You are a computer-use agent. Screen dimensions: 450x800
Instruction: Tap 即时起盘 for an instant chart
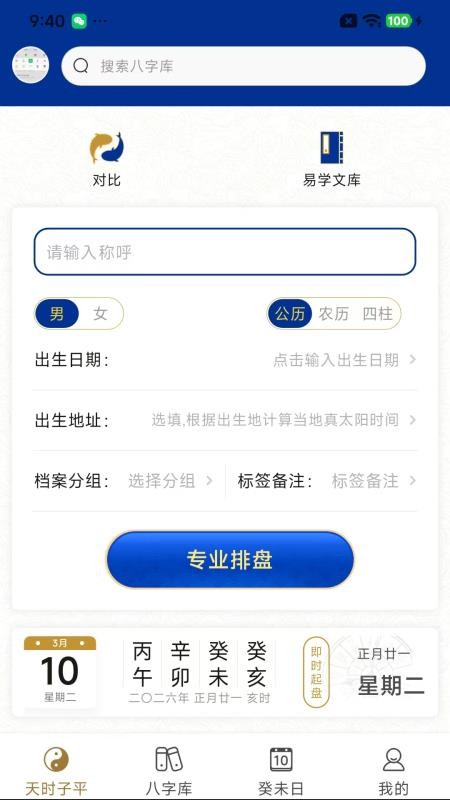click(x=316, y=672)
